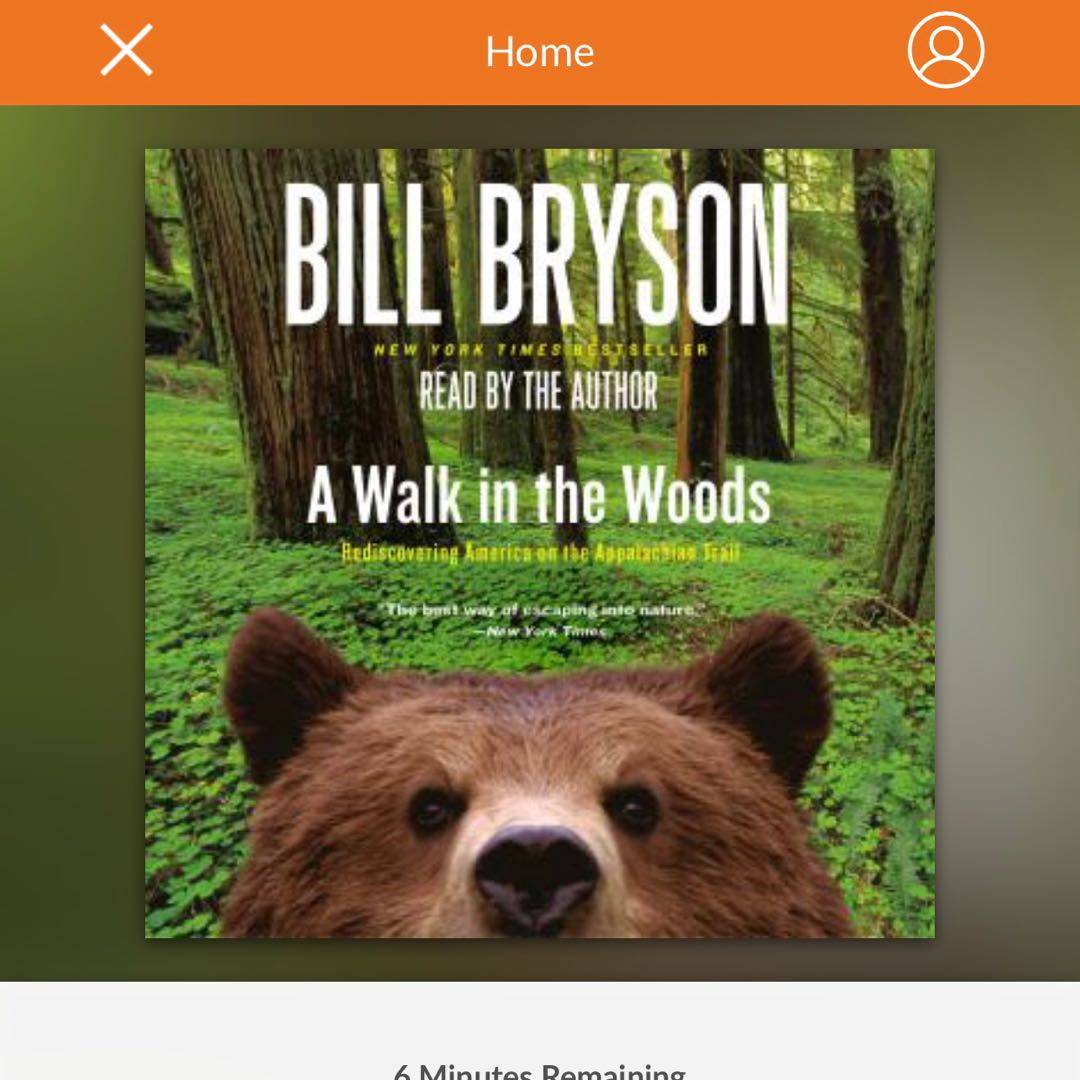The width and height of the screenshot is (1080, 1080).
Task: Tap the A Walk in the Woods cover
Action: 540,543
